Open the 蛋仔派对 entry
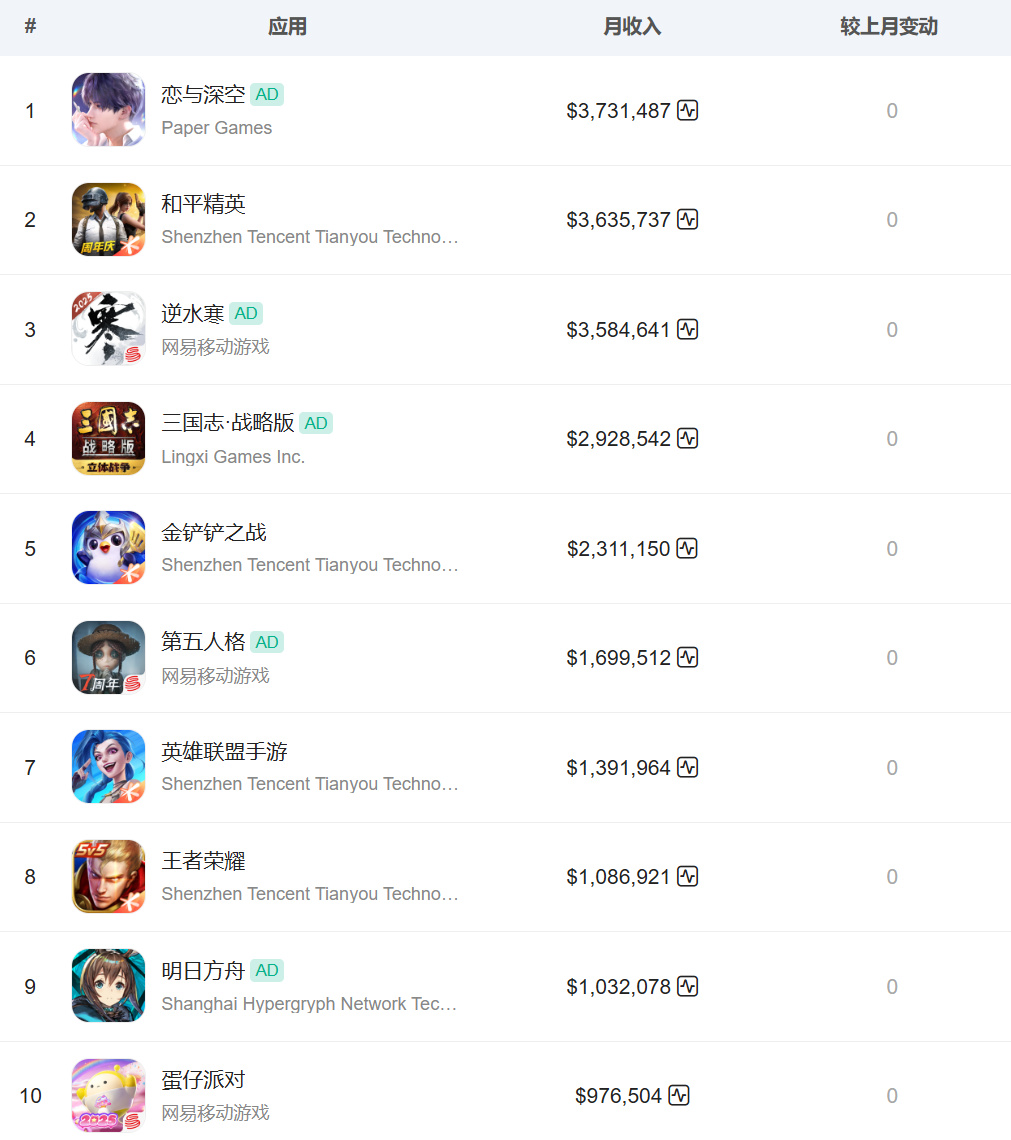 (203, 1080)
